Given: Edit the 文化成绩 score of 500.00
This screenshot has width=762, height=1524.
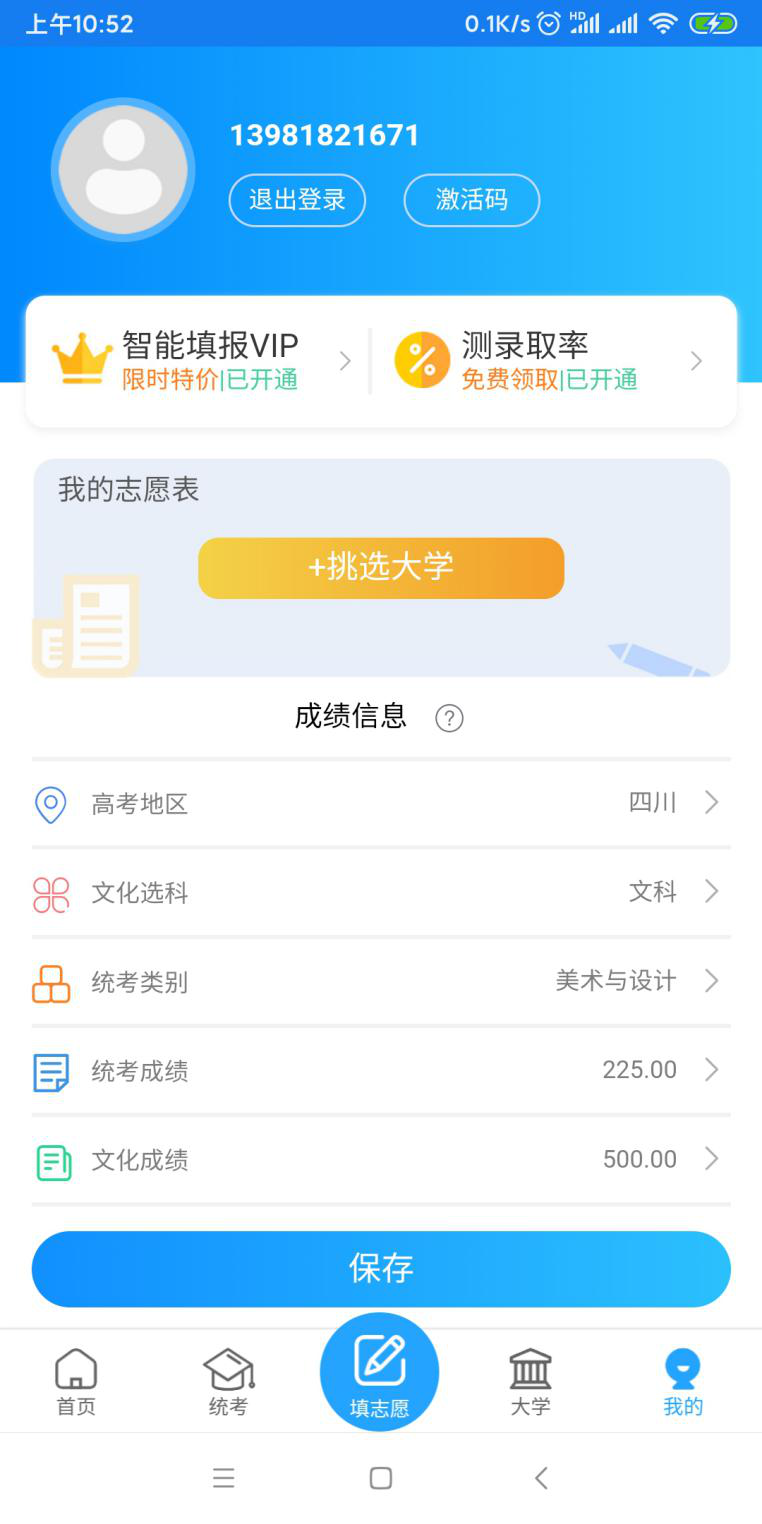Looking at the screenshot, I should (x=381, y=1160).
